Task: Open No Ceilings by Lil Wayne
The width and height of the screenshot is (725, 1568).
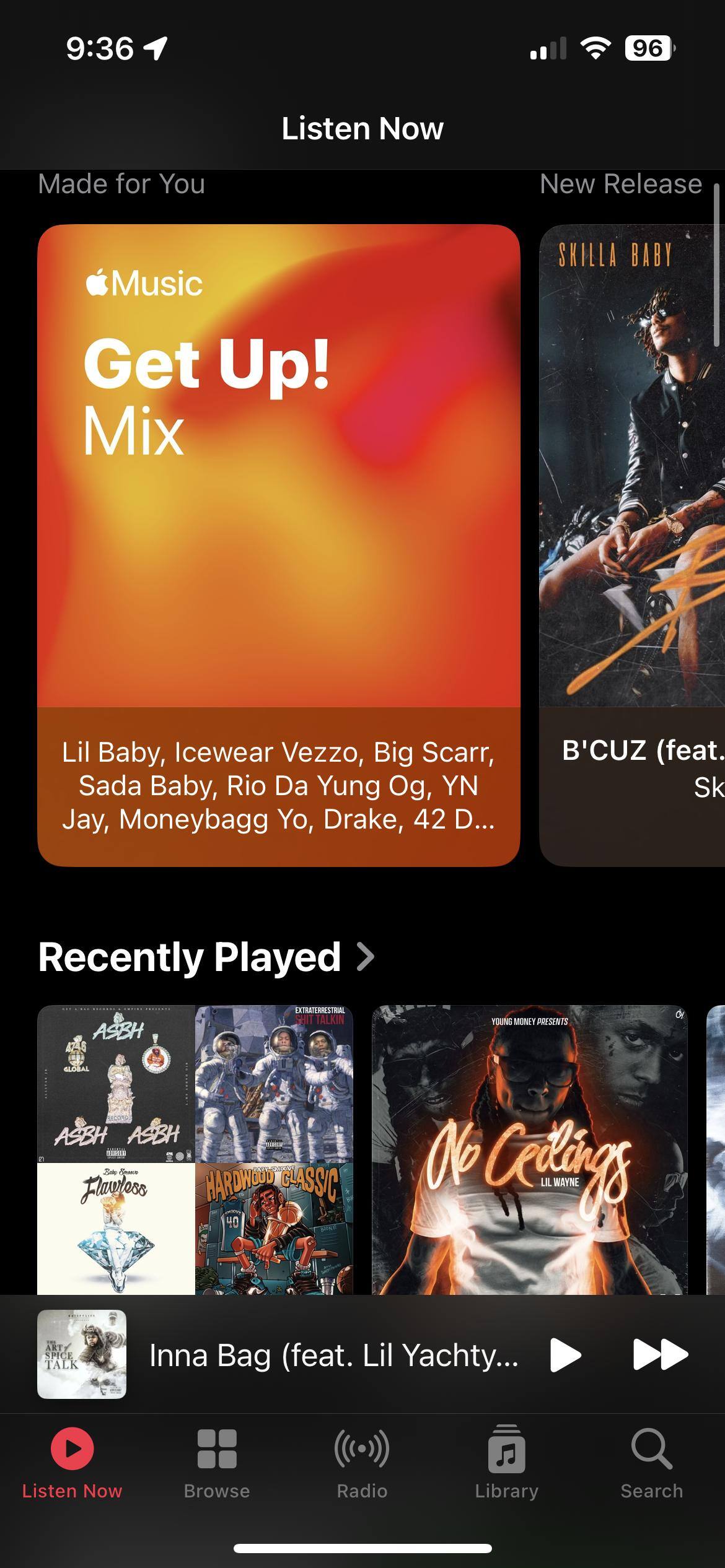Action: tap(529, 1149)
